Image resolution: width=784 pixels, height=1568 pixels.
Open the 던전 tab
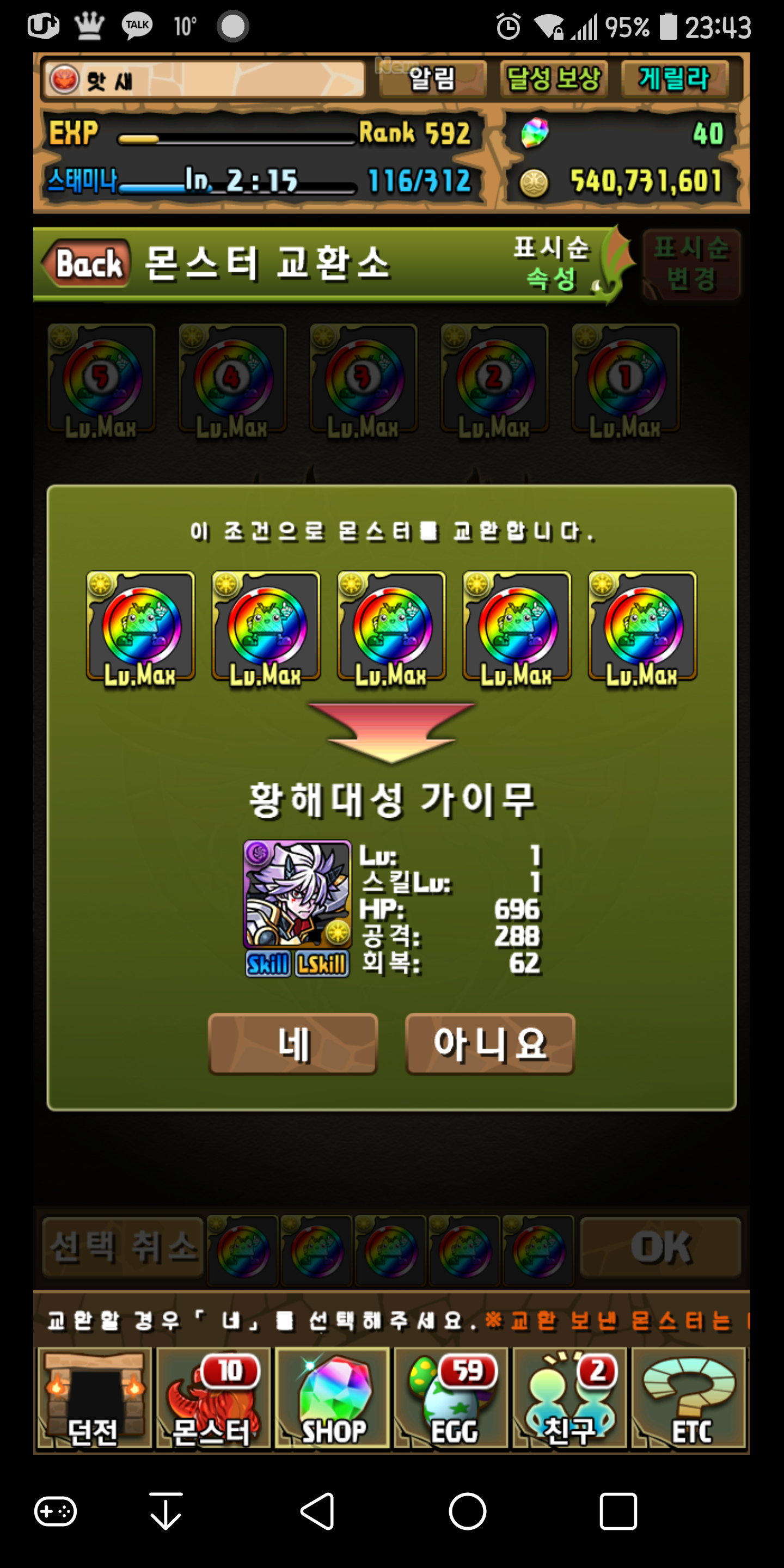(x=94, y=1399)
